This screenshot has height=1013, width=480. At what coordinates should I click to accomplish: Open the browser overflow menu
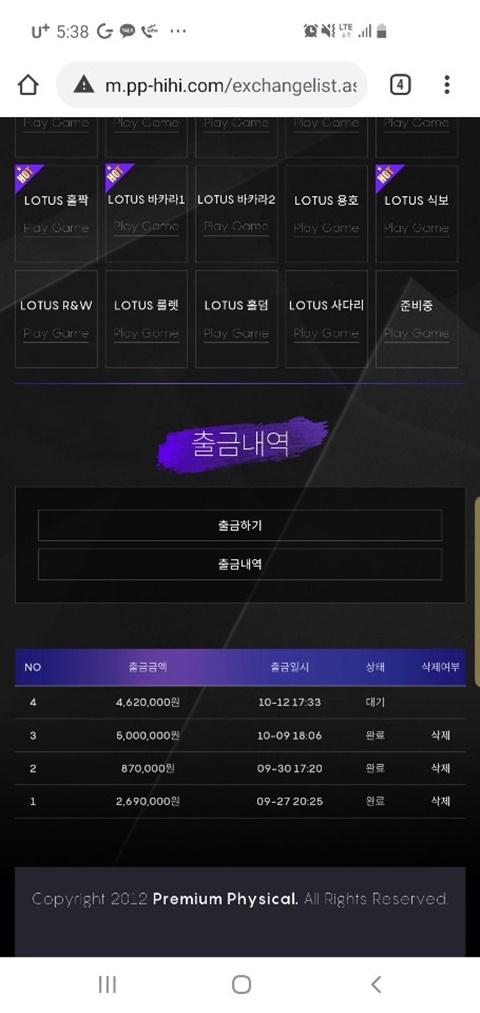(446, 85)
